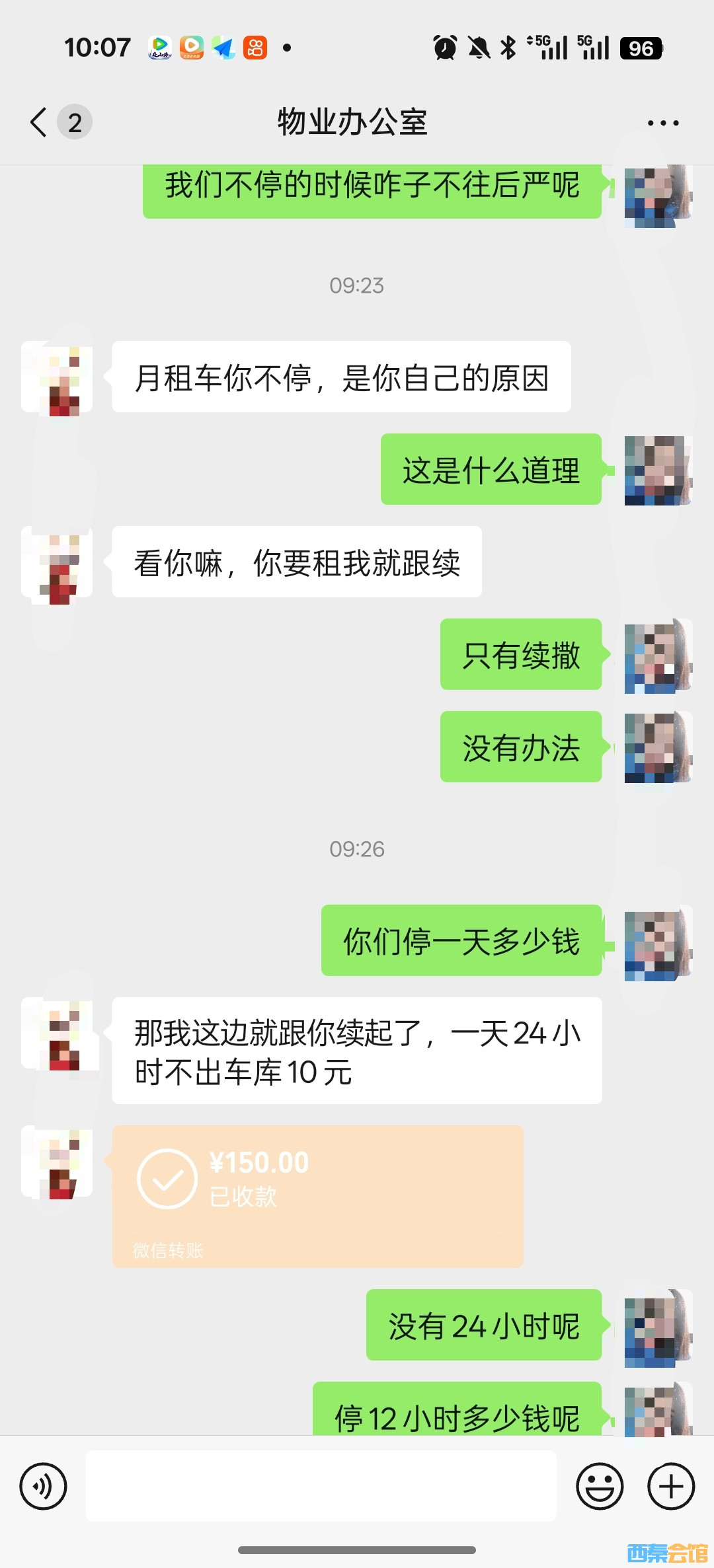This screenshot has height=1568, width=714.
Task: Focus the message text field
Action: (321, 1487)
